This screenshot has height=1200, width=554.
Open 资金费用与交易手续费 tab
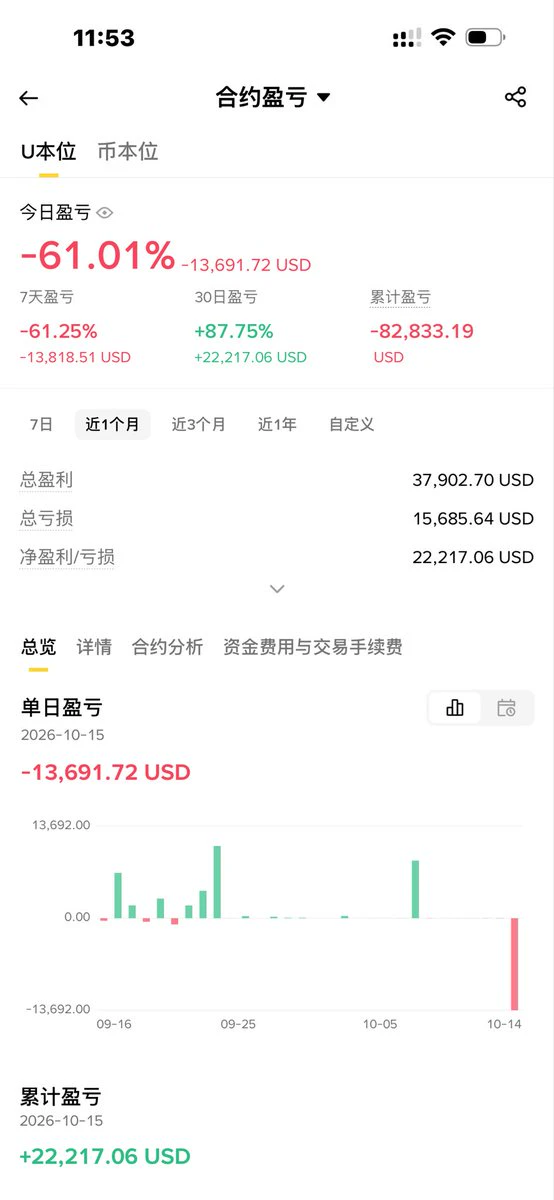coord(313,647)
